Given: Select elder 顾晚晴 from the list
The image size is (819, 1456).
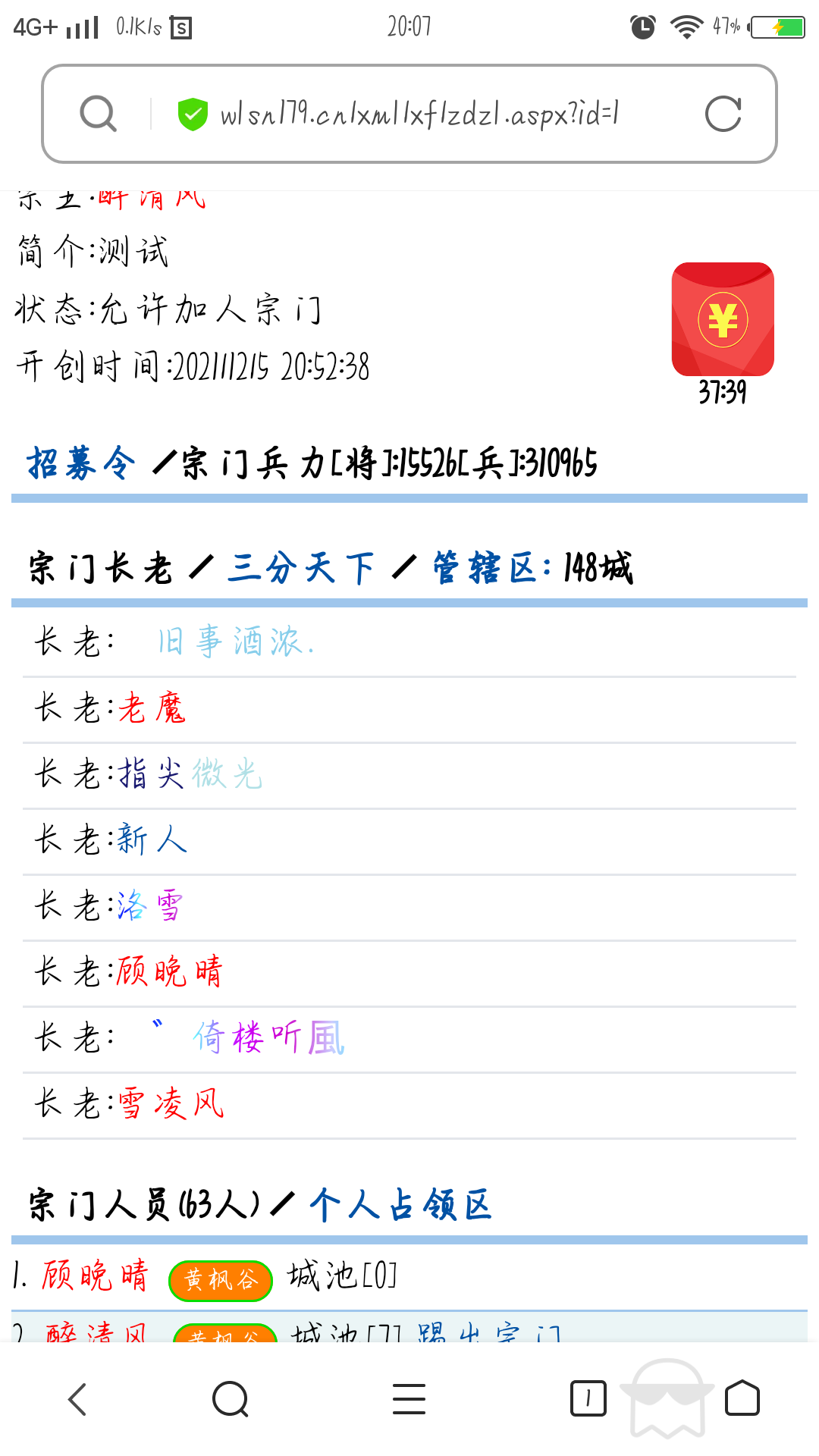Looking at the screenshot, I should point(168,971).
